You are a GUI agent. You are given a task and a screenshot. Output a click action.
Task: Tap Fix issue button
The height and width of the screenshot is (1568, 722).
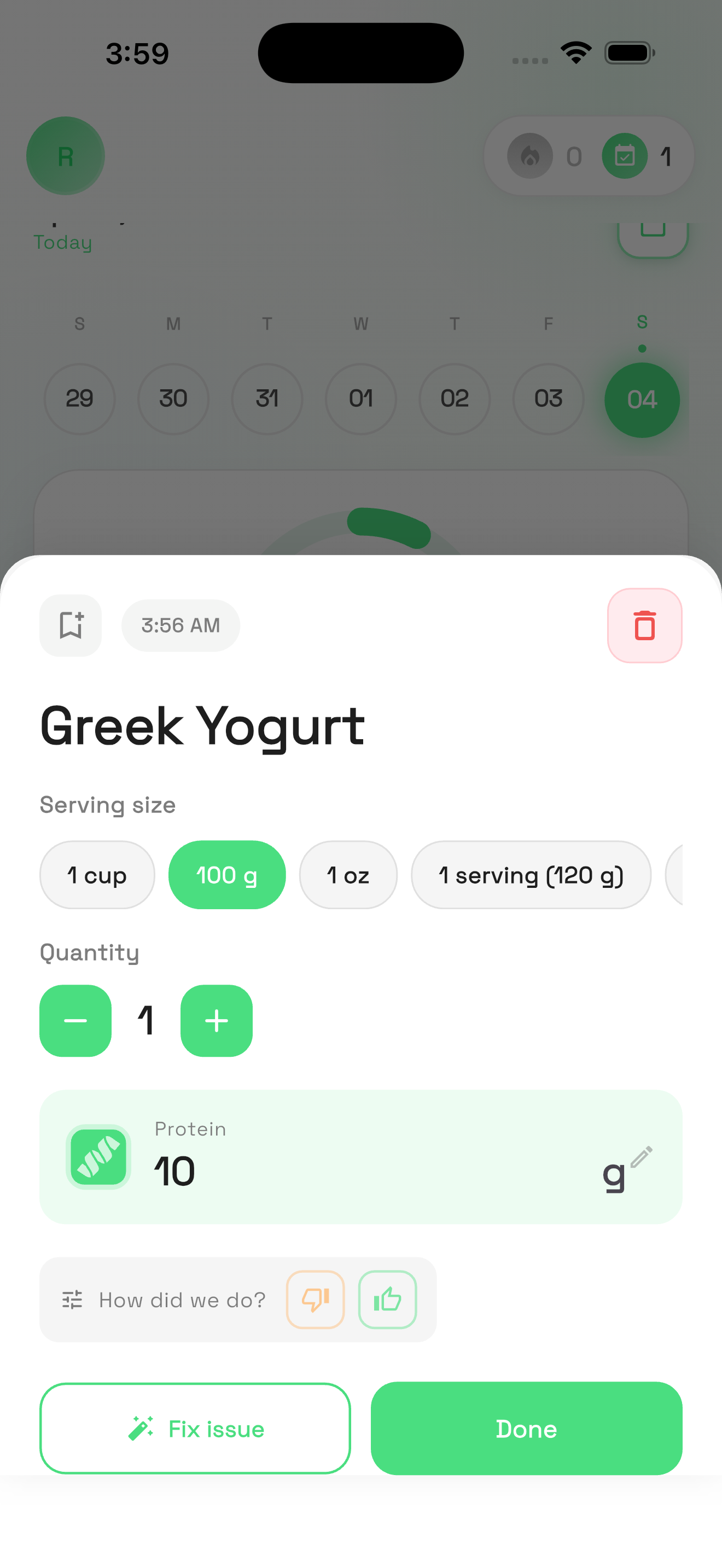tap(195, 1428)
